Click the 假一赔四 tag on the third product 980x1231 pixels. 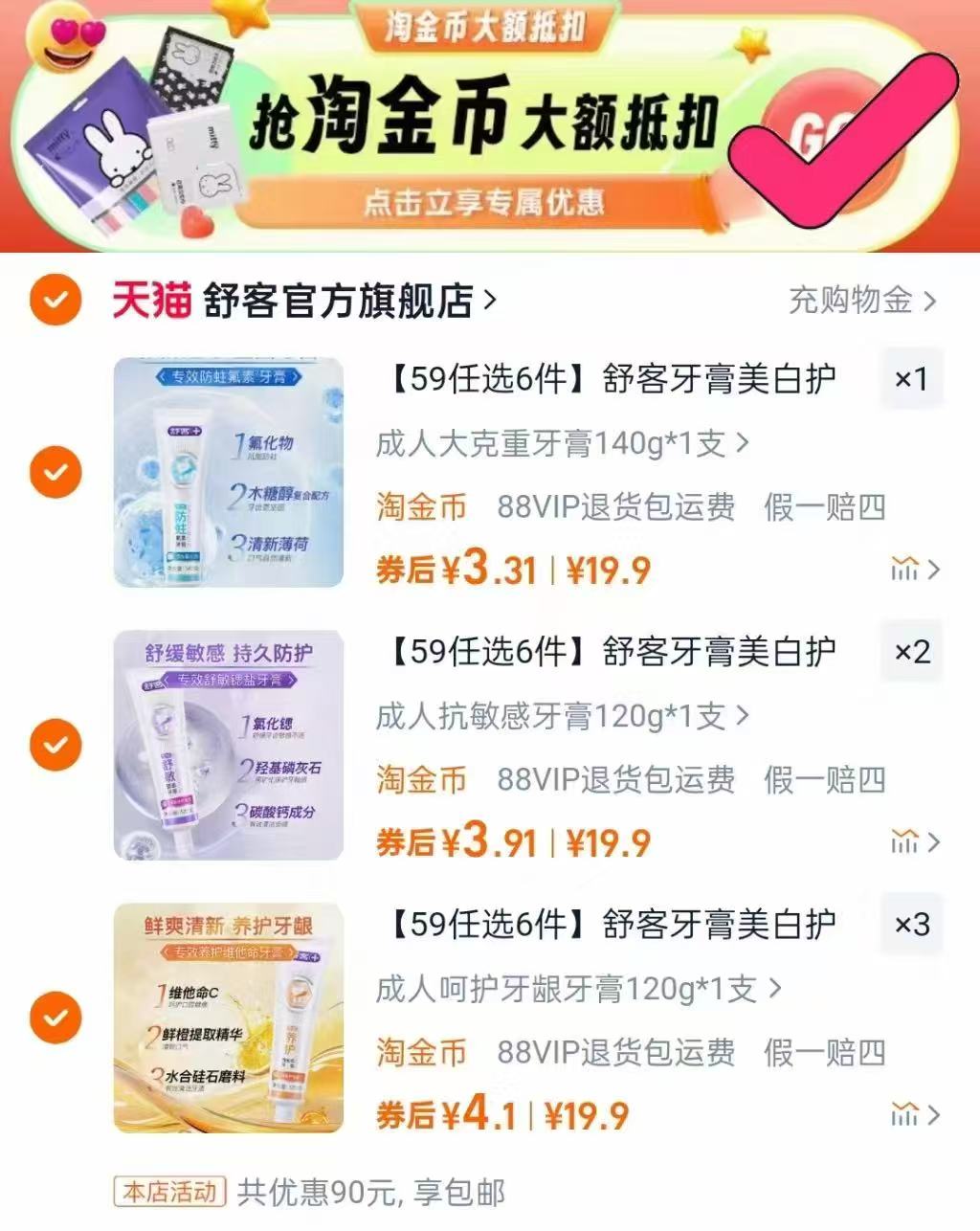pos(827,1053)
